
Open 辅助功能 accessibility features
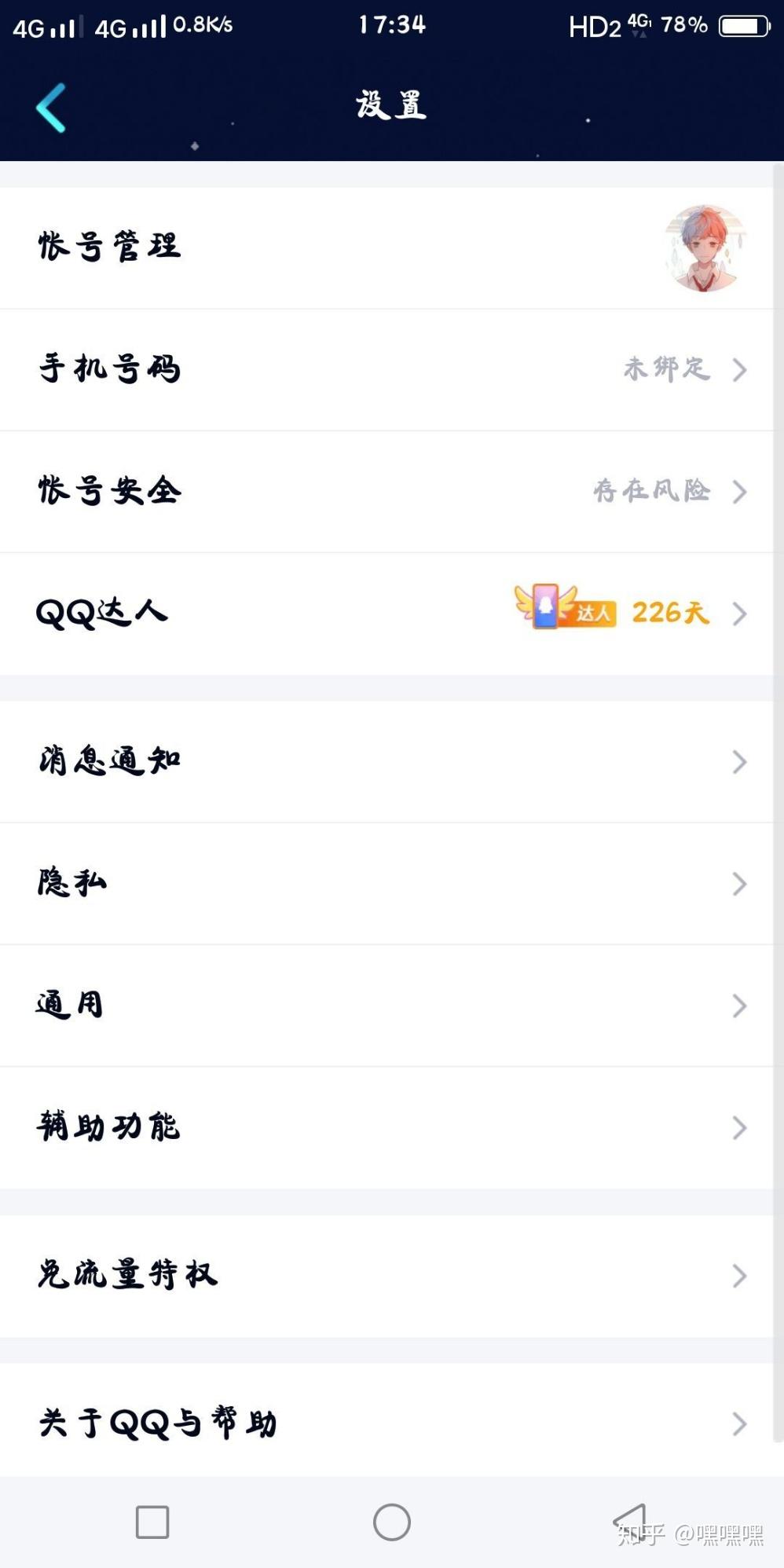pos(387,1127)
